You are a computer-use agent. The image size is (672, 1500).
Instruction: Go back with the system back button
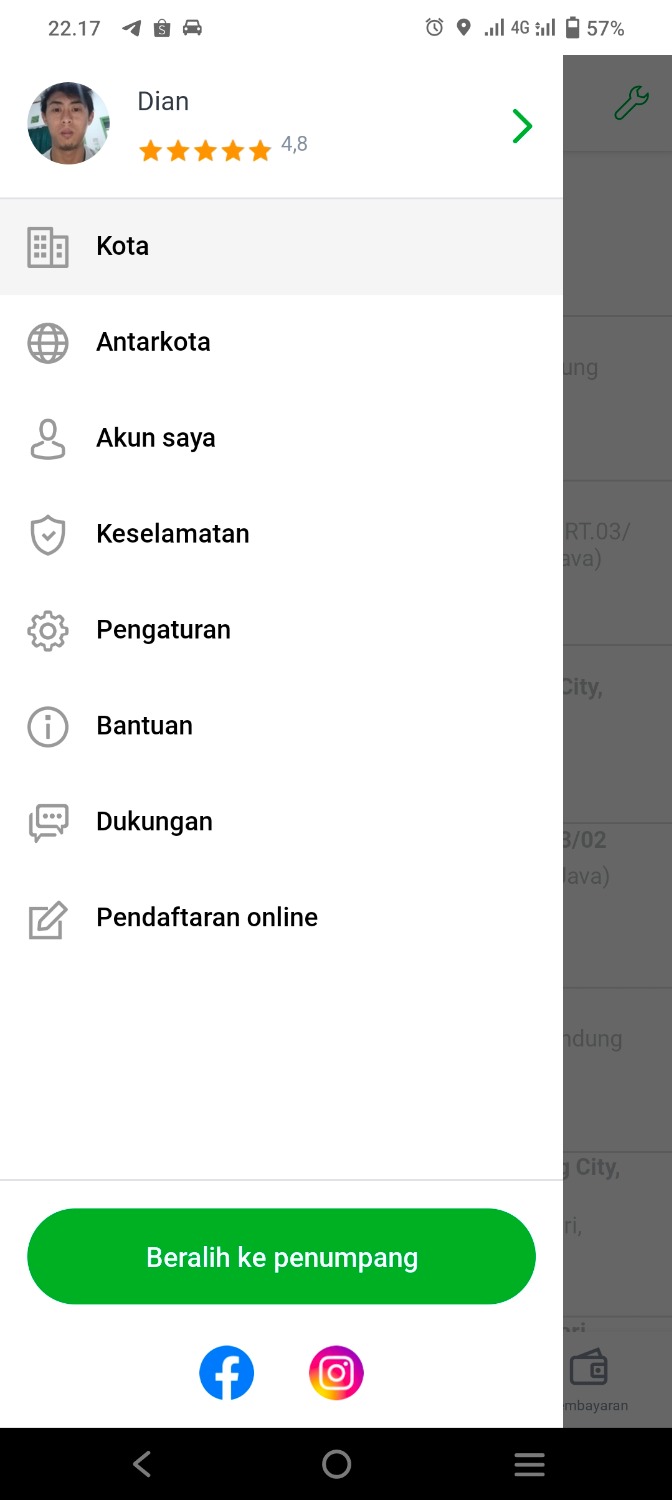coord(142,1465)
